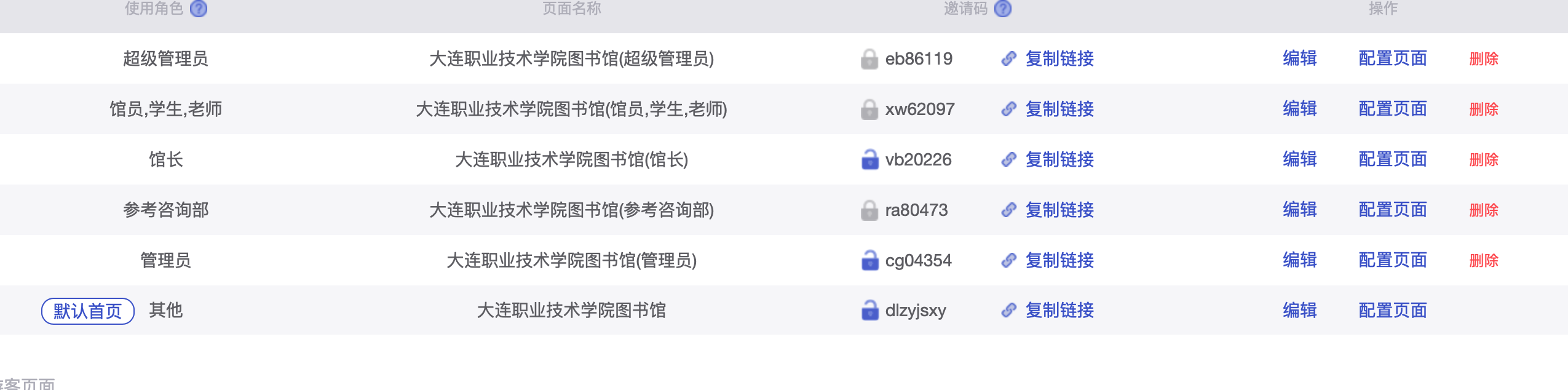Configure the 其他 default home page

point(1392,311)
